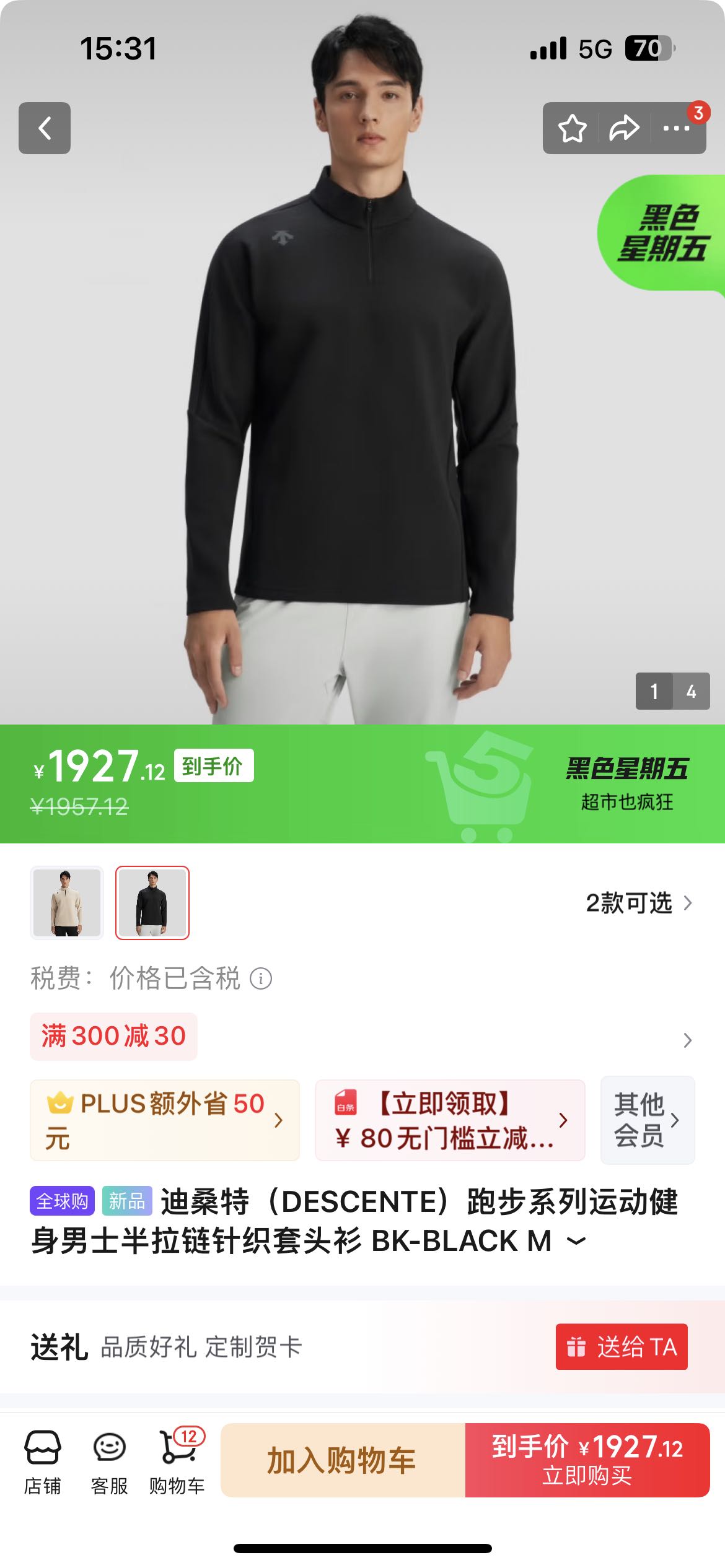This screenshot has height=1568, width=725.
Task: Go back using the back arrow
Action: tap(45, 128)
